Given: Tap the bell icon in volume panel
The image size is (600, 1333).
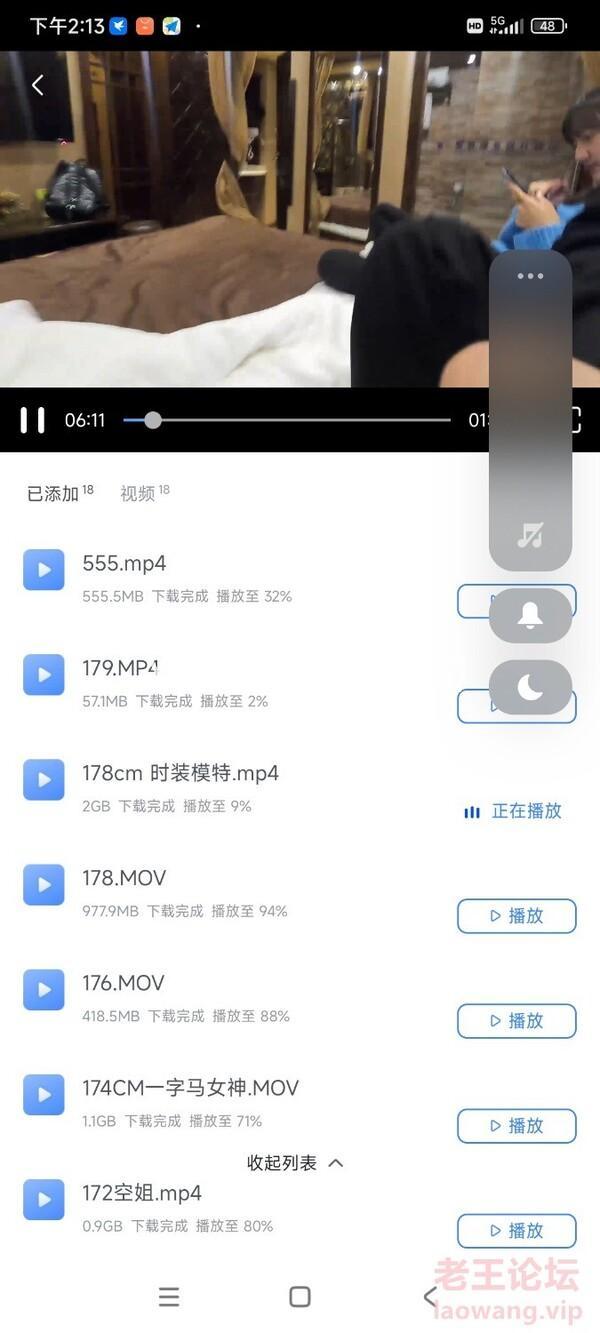Looking at the screenshot, I should click(x=530, y=616).
